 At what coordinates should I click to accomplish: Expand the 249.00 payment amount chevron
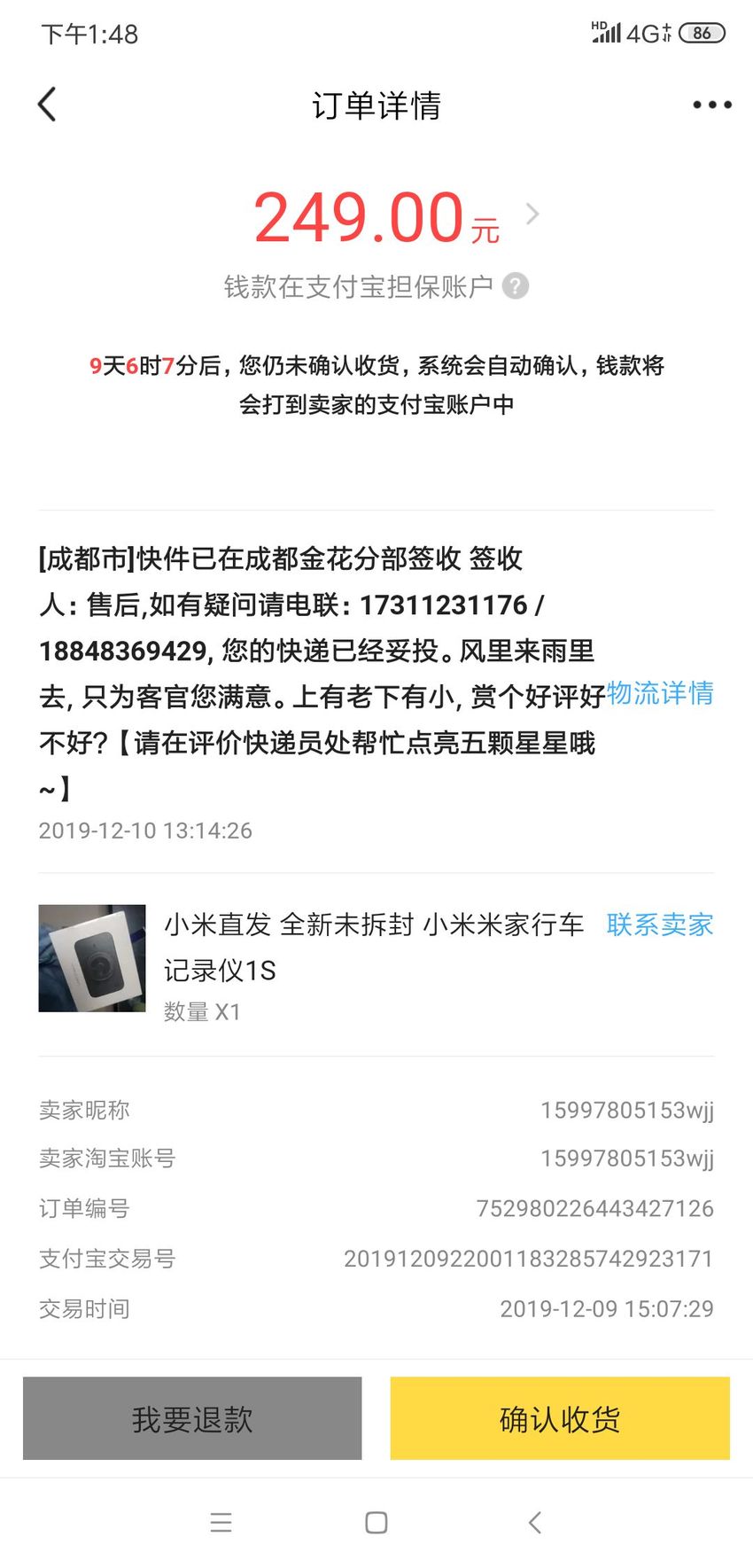(x=532, y=214)
